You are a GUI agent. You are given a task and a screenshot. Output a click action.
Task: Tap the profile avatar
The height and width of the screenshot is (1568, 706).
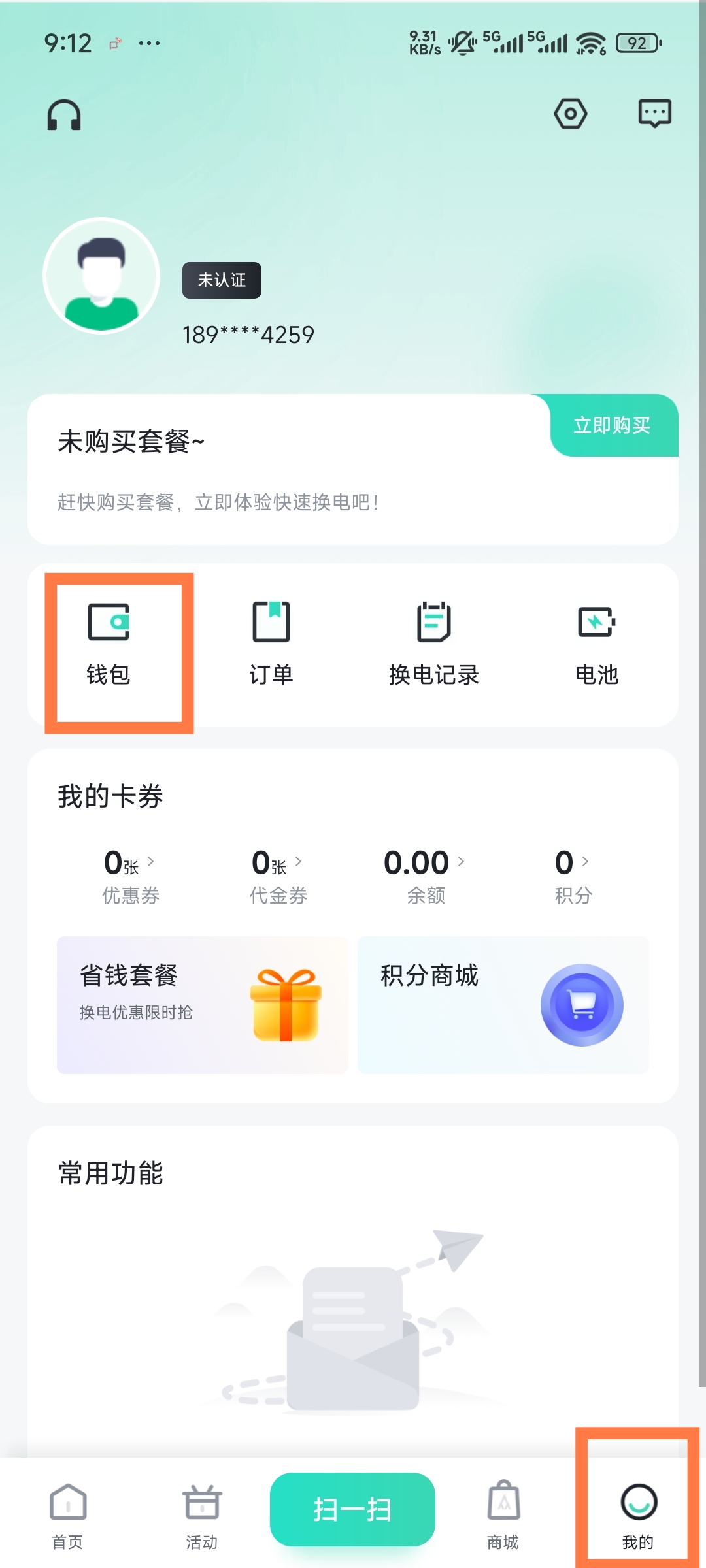[x=101, y=275]
